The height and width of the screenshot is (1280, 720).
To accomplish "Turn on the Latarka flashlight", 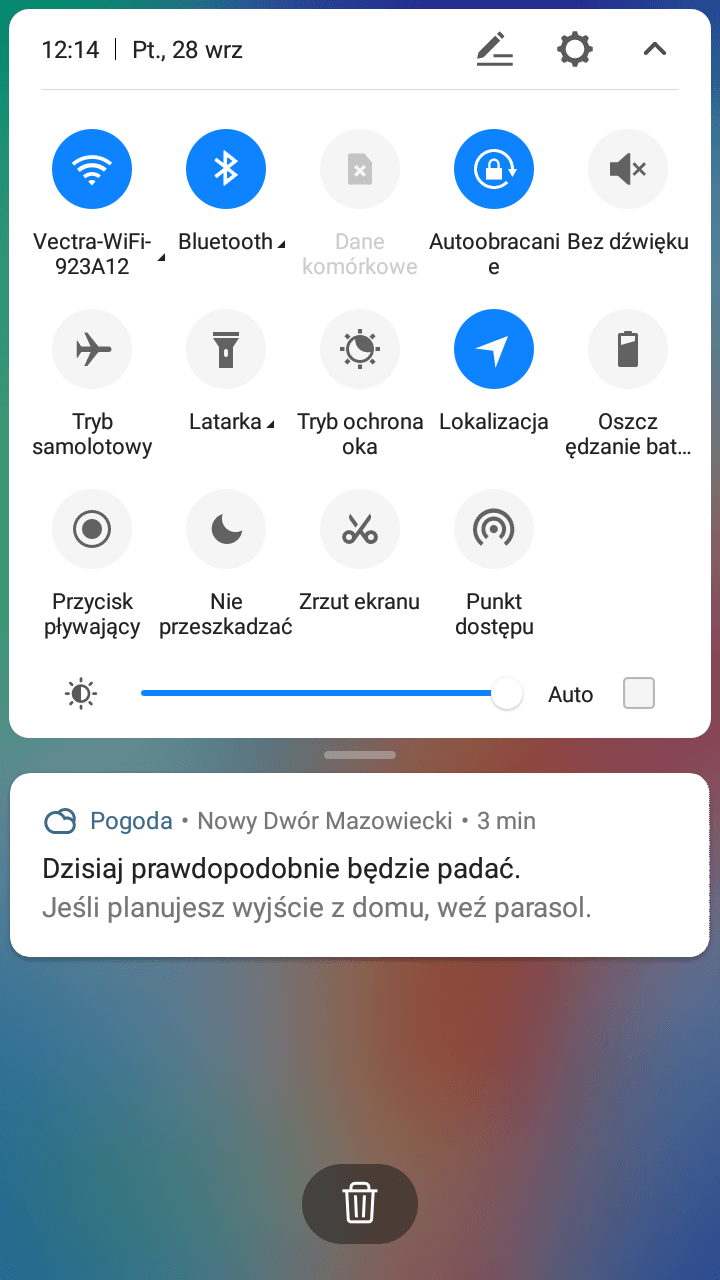I will [226, 350].
